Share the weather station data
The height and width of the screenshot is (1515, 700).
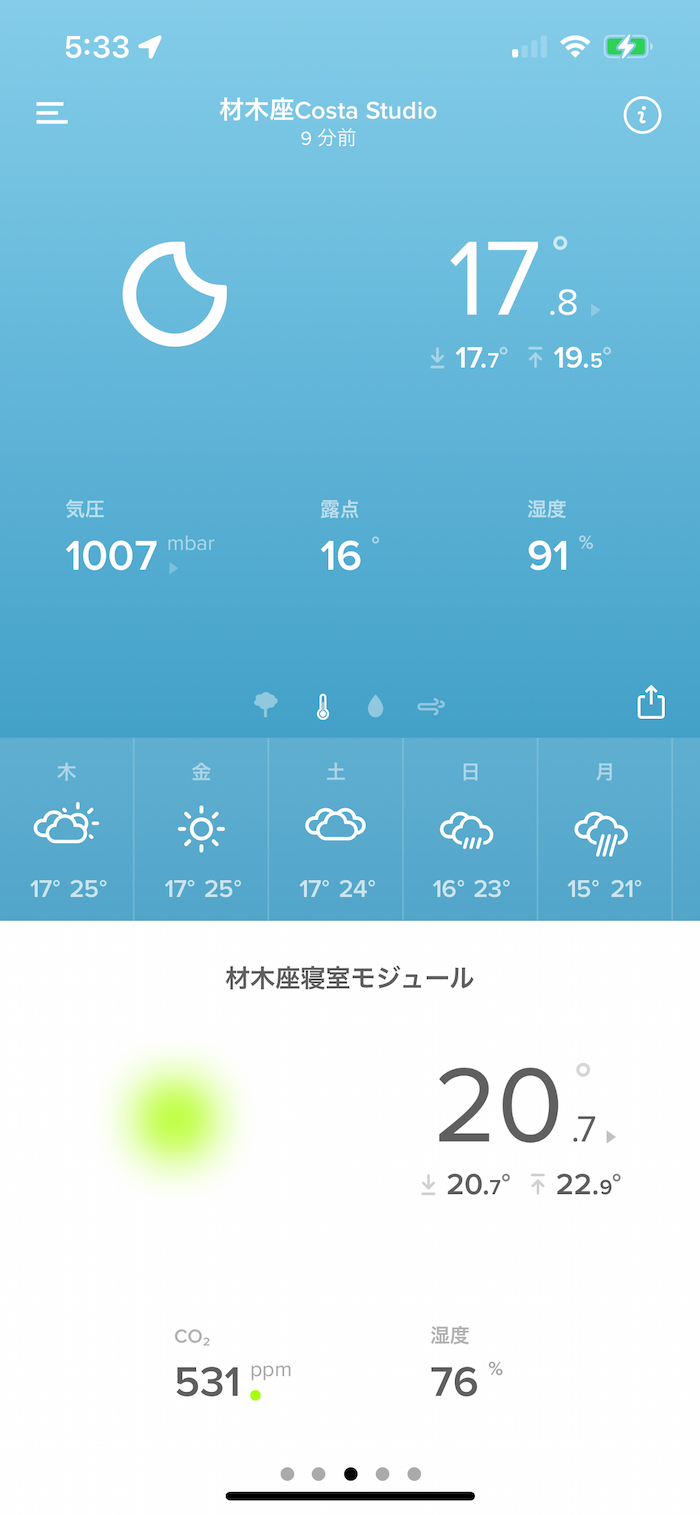(651, 702)
